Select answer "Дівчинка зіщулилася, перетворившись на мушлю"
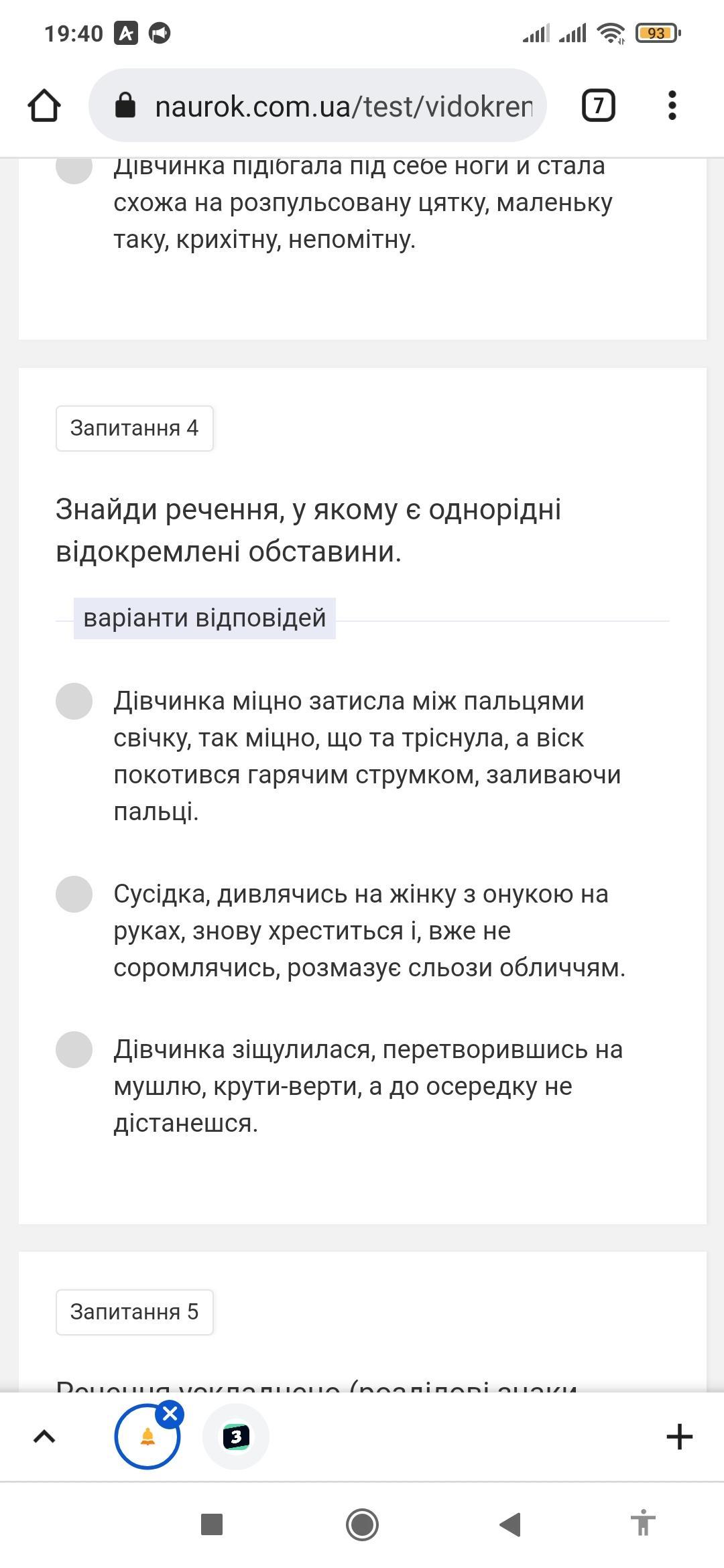The height and width of the screenshot is (1568, 724). [x=74, y=1049]
